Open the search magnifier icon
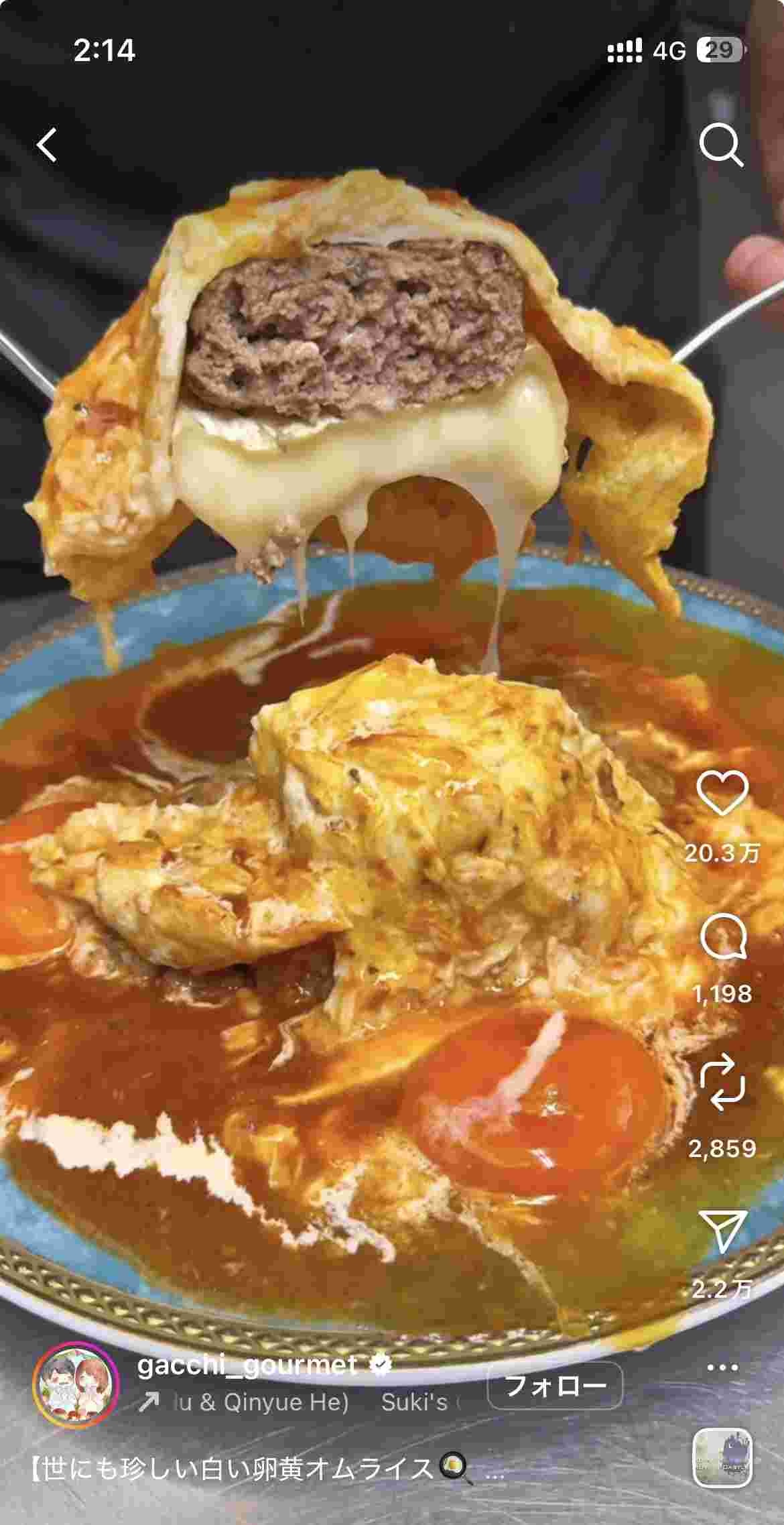 (721, 145)
